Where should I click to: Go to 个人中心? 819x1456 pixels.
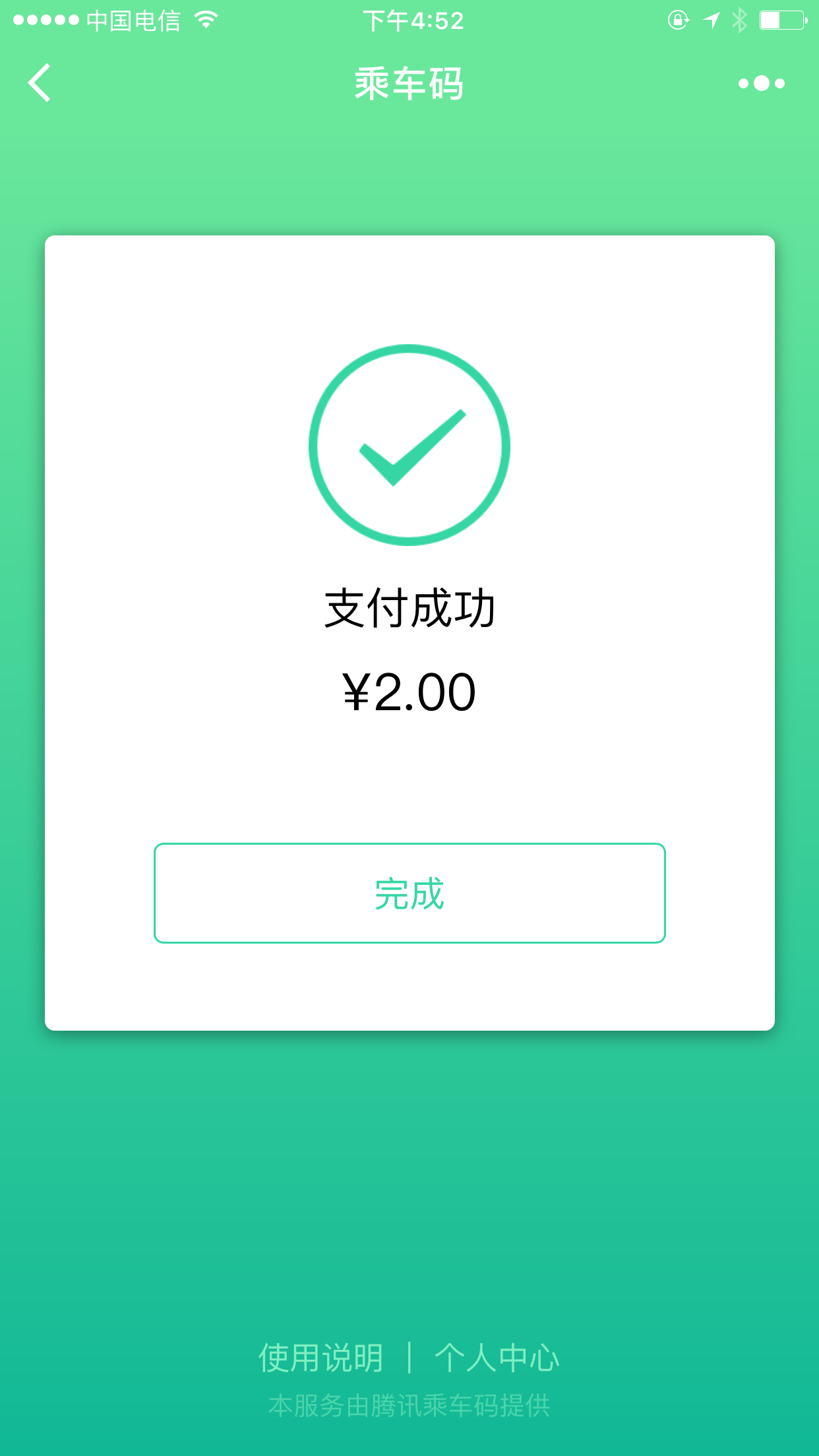497,1358
